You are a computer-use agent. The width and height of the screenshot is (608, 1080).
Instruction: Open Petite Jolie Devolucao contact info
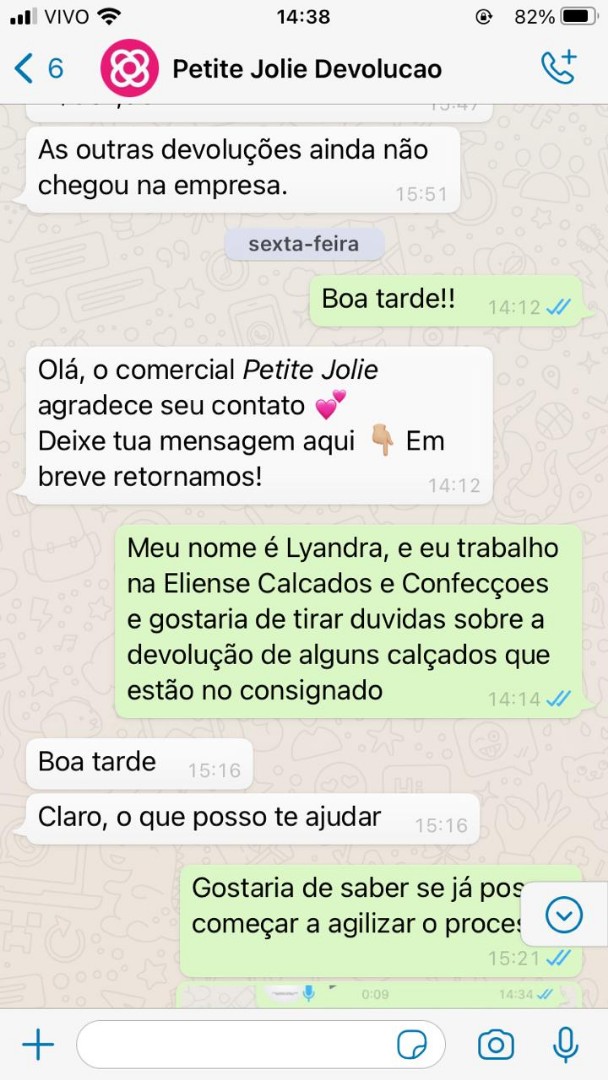point(306,68)
